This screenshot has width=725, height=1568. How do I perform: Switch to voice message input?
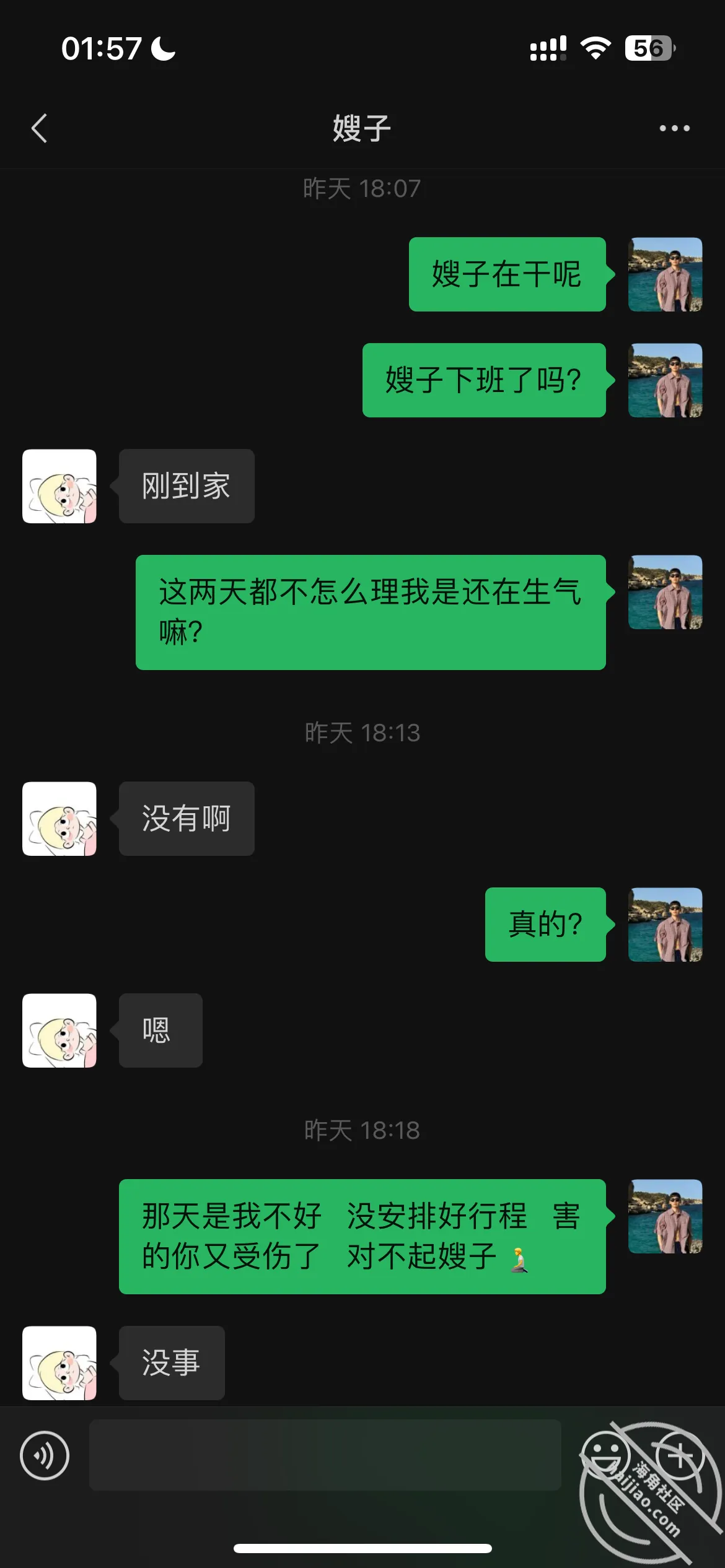point(45,1455)
